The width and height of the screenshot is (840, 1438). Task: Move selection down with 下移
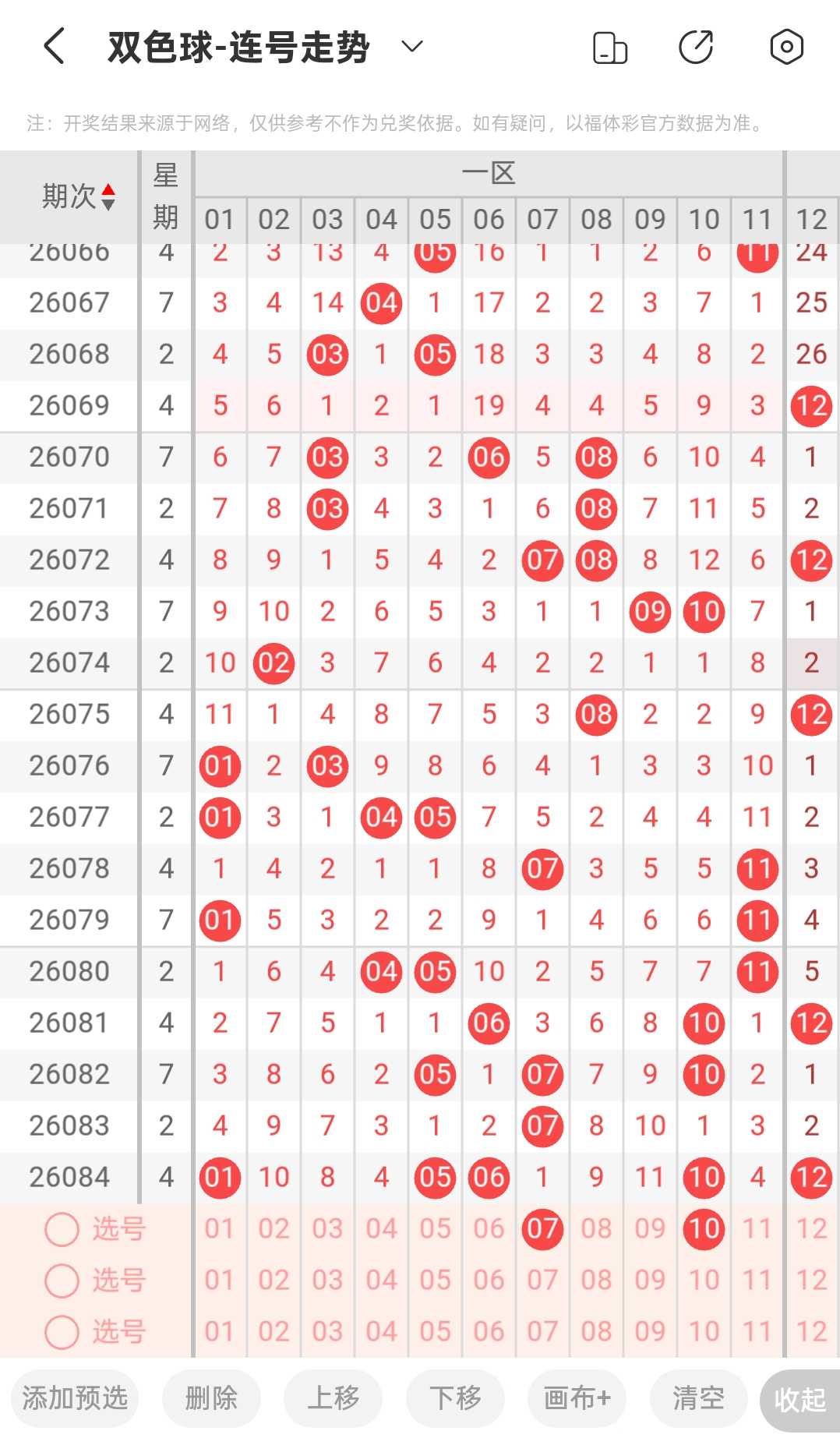455,1398
